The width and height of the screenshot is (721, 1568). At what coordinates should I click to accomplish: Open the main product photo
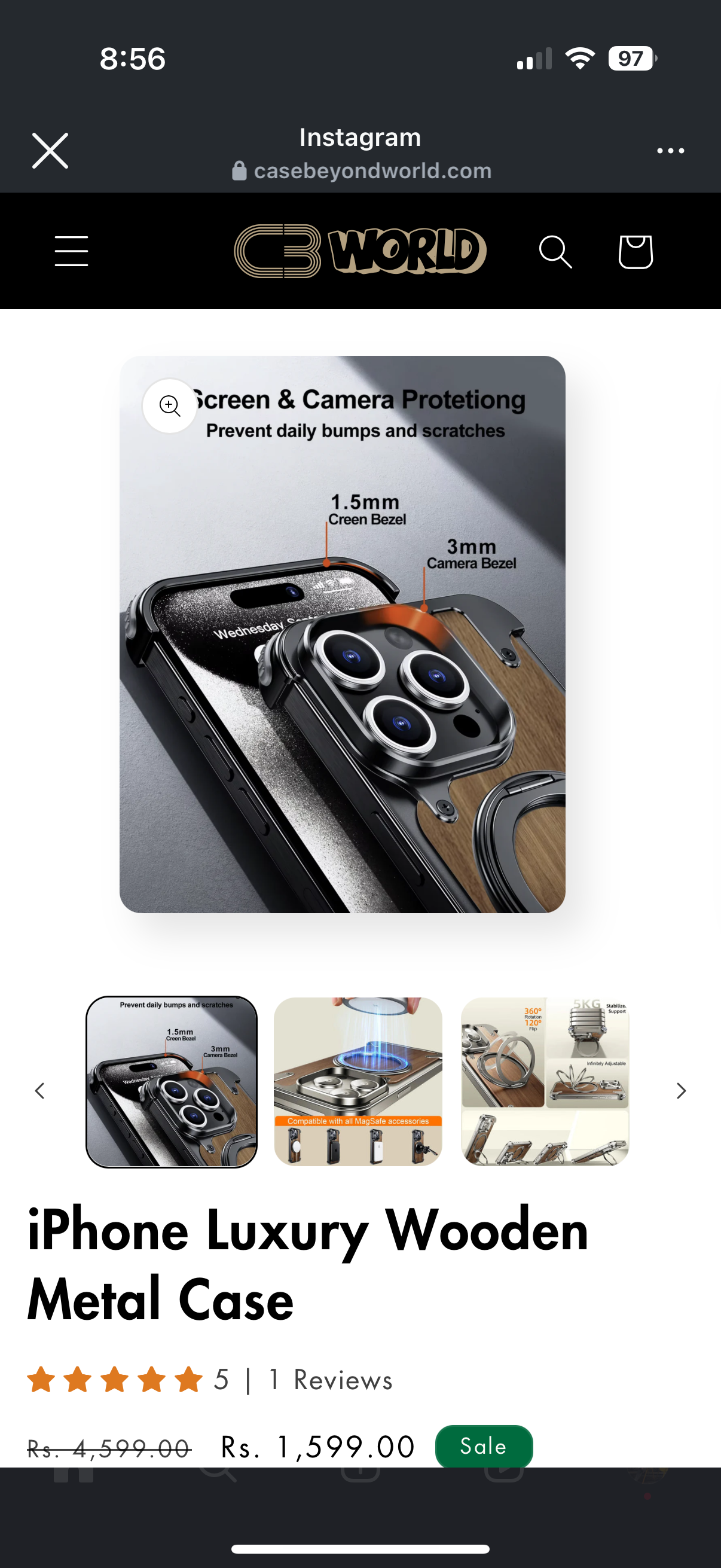pyautogui.click(x=342, y=670)
